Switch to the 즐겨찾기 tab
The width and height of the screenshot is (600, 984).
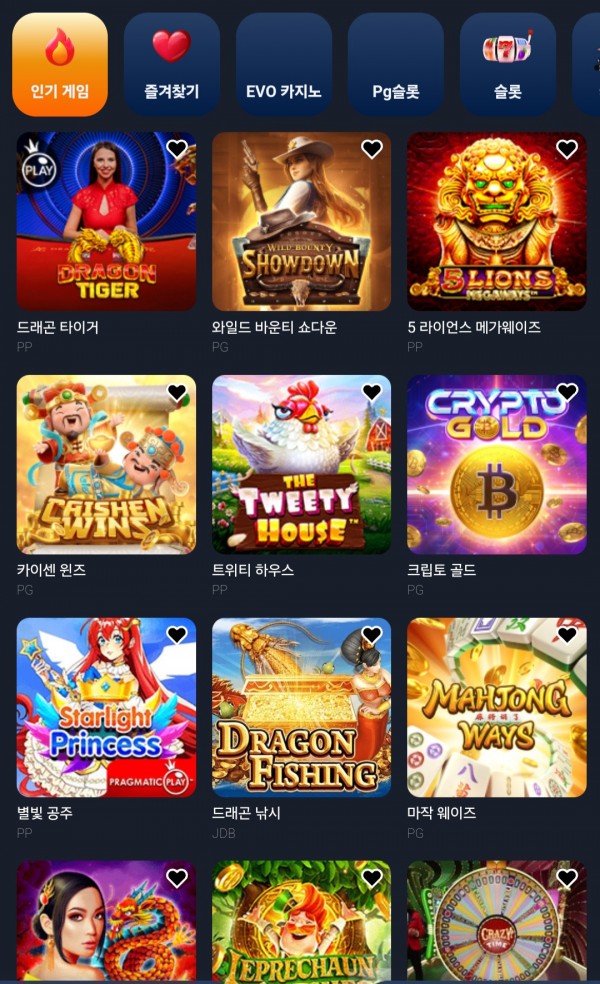tap(172, 65)
